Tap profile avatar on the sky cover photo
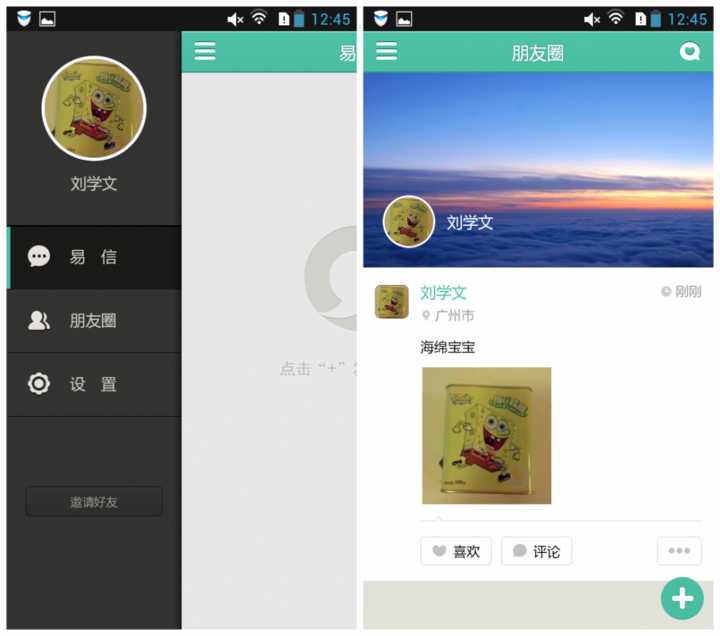Viewport: 720px width, 636px height. [x=409, y=222]
